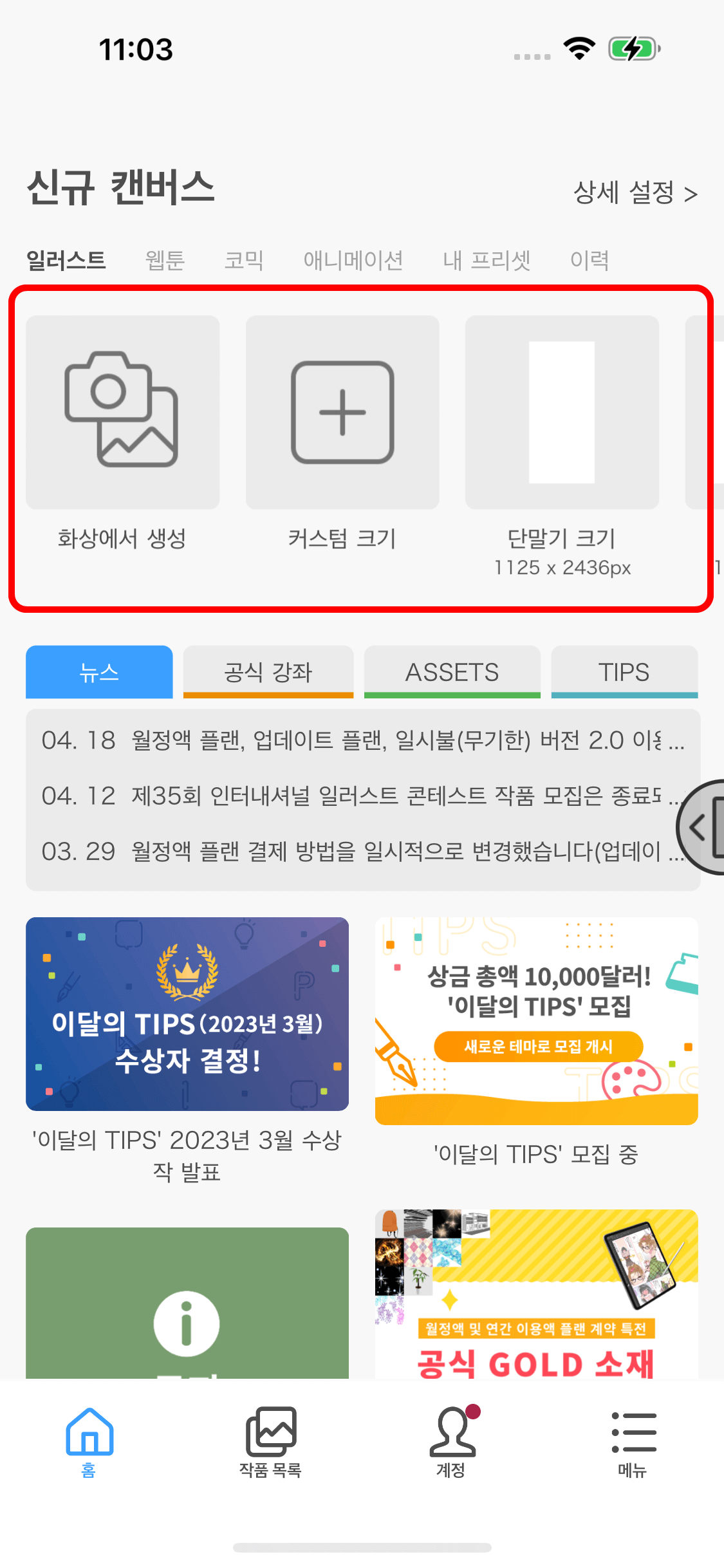
Task: Open the 메뉴 tab
Action: (633, 1442)
